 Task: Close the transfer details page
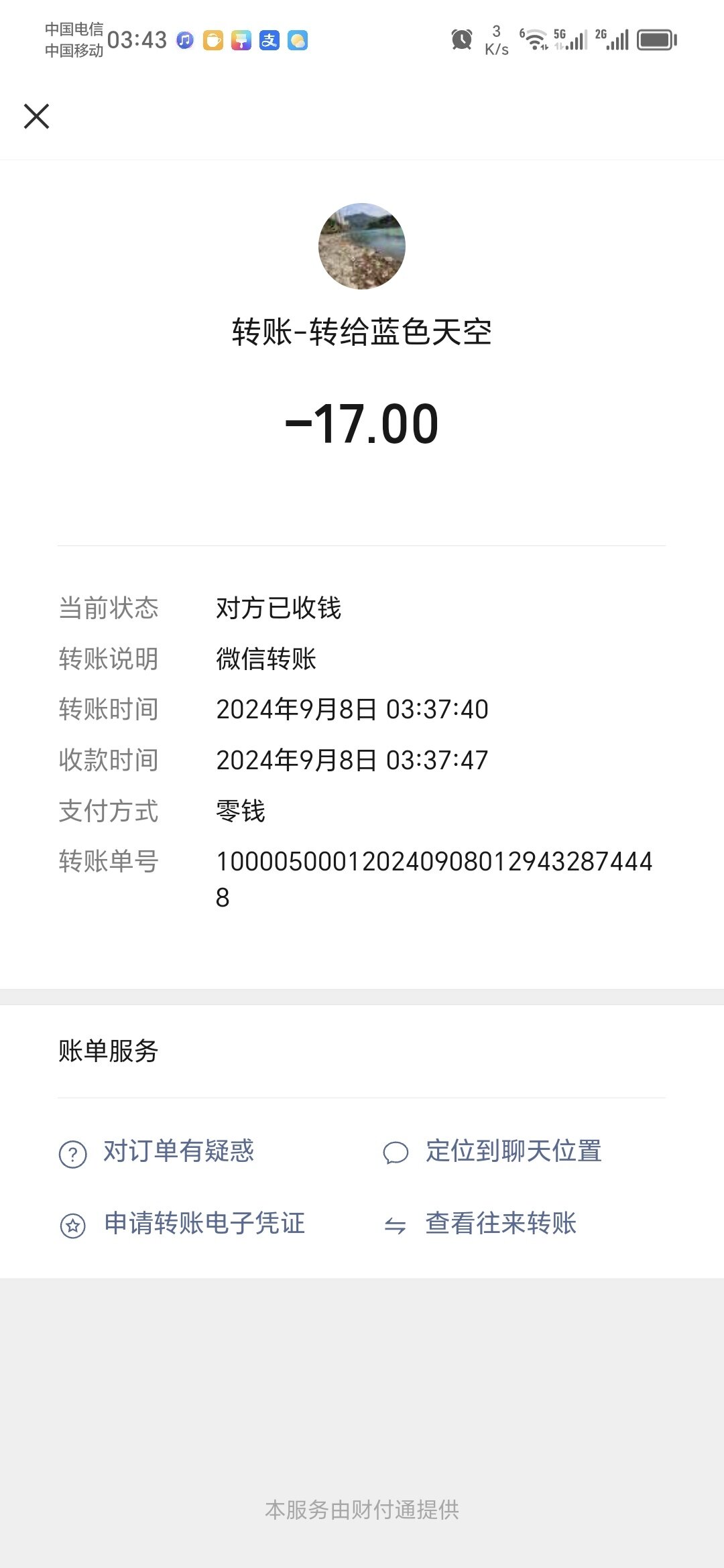point(37,116)
